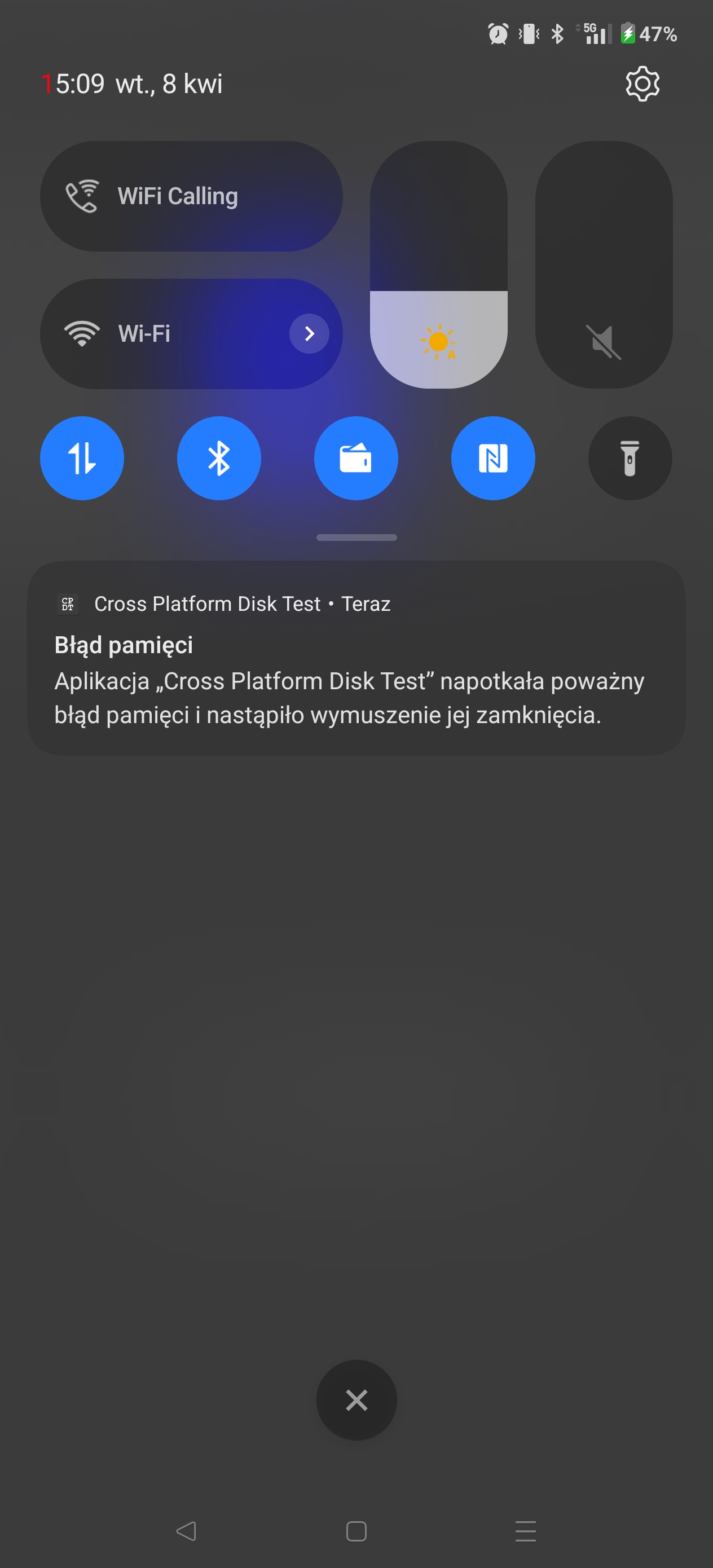Turn on the flashlight

coord(630,459)
